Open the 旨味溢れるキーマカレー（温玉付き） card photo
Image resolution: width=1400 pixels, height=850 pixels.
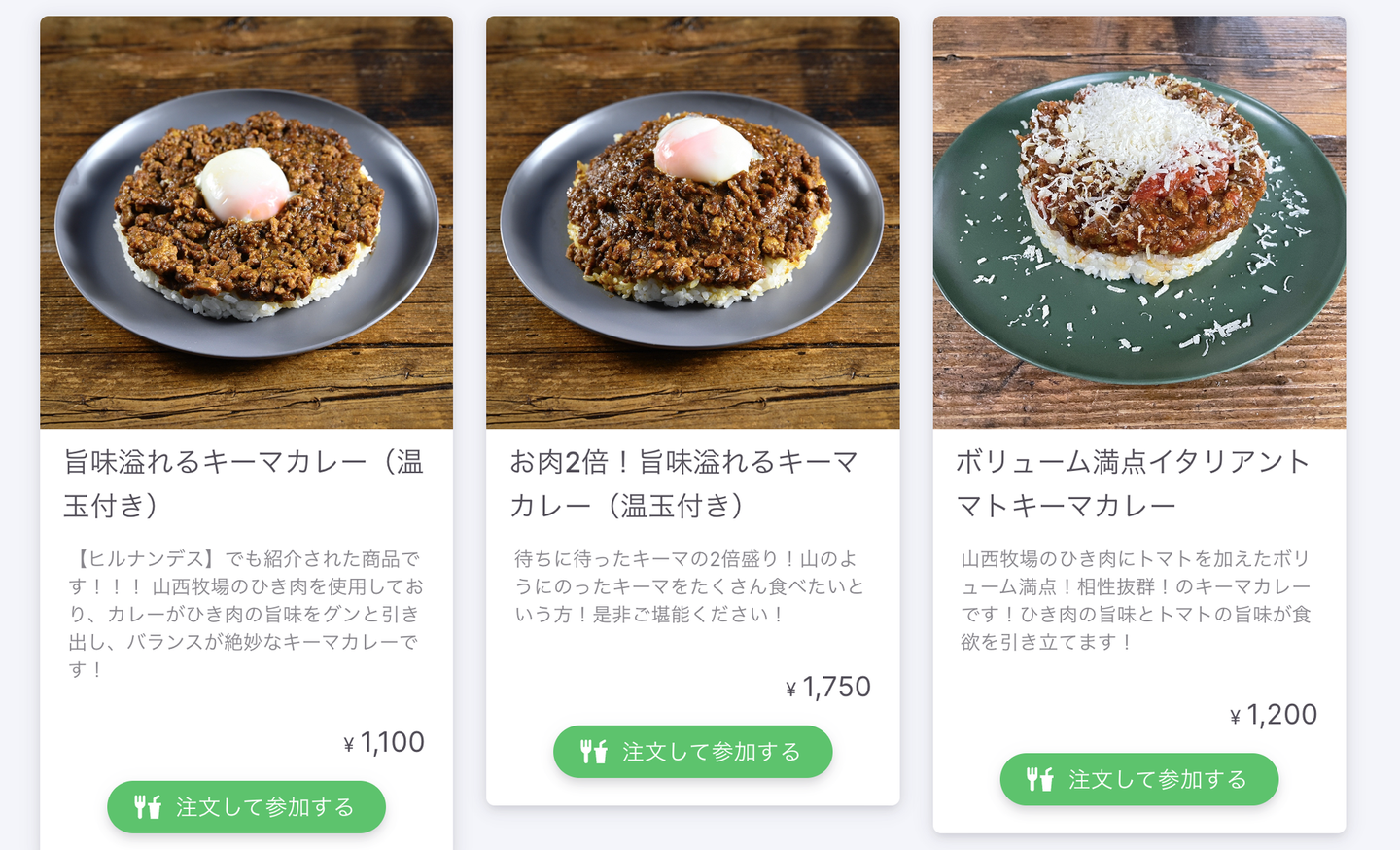point(246,223)
